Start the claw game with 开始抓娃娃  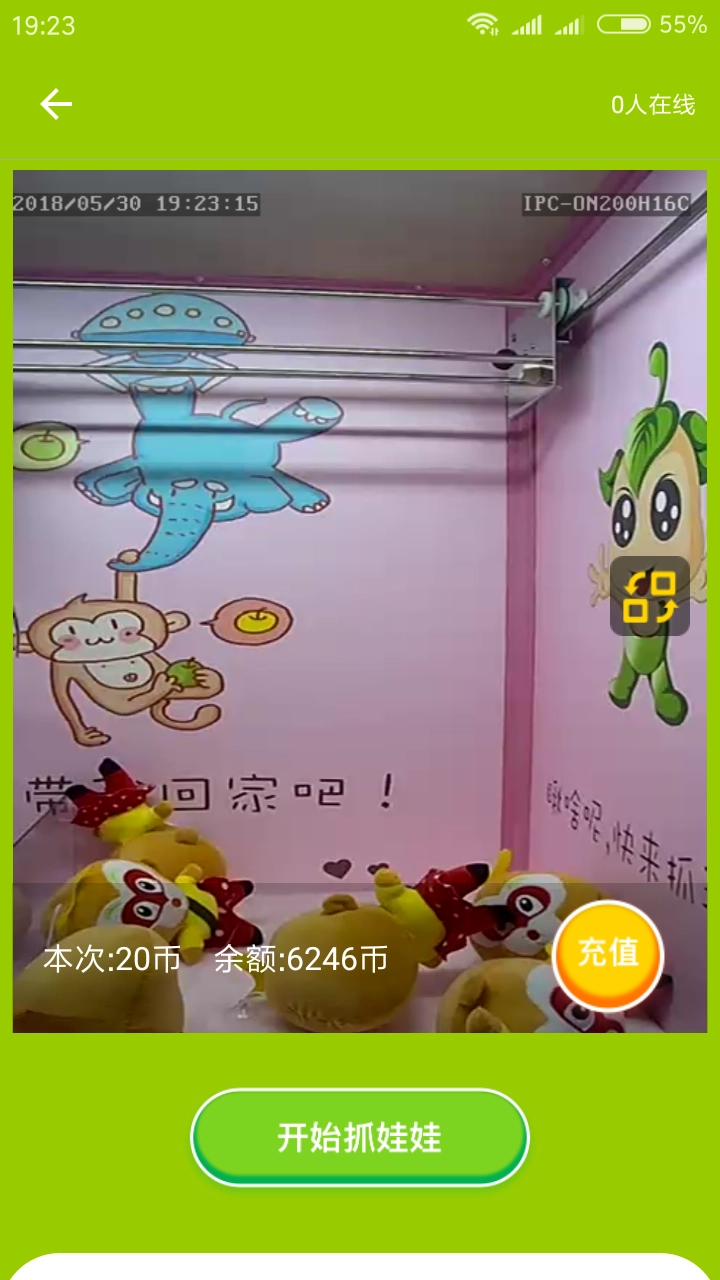point(360,1137)
